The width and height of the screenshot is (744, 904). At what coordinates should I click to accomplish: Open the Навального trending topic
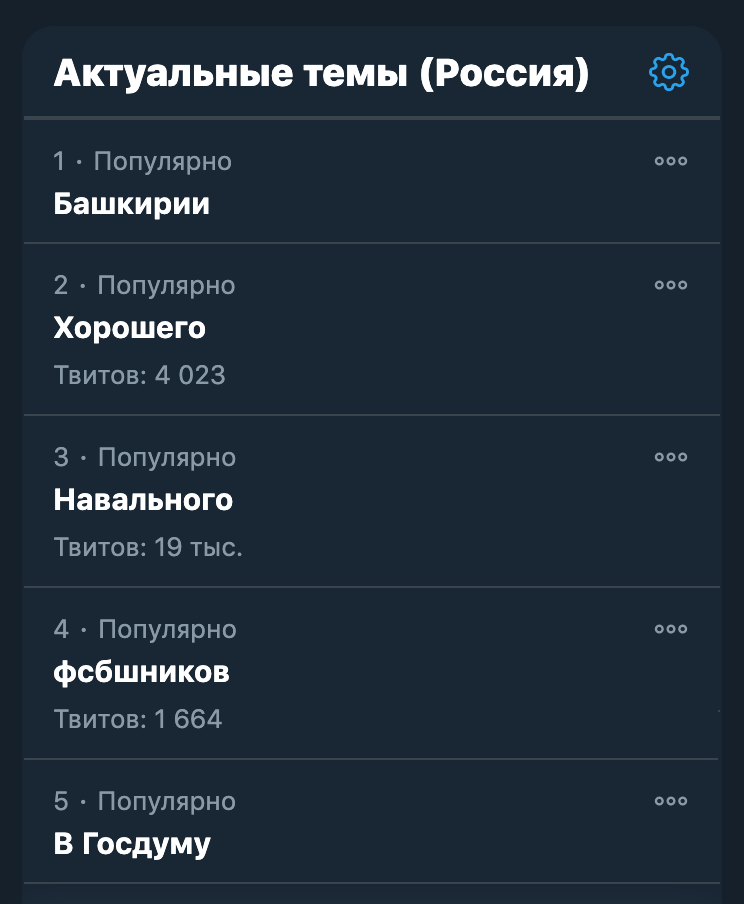click(x=143, y=500)
